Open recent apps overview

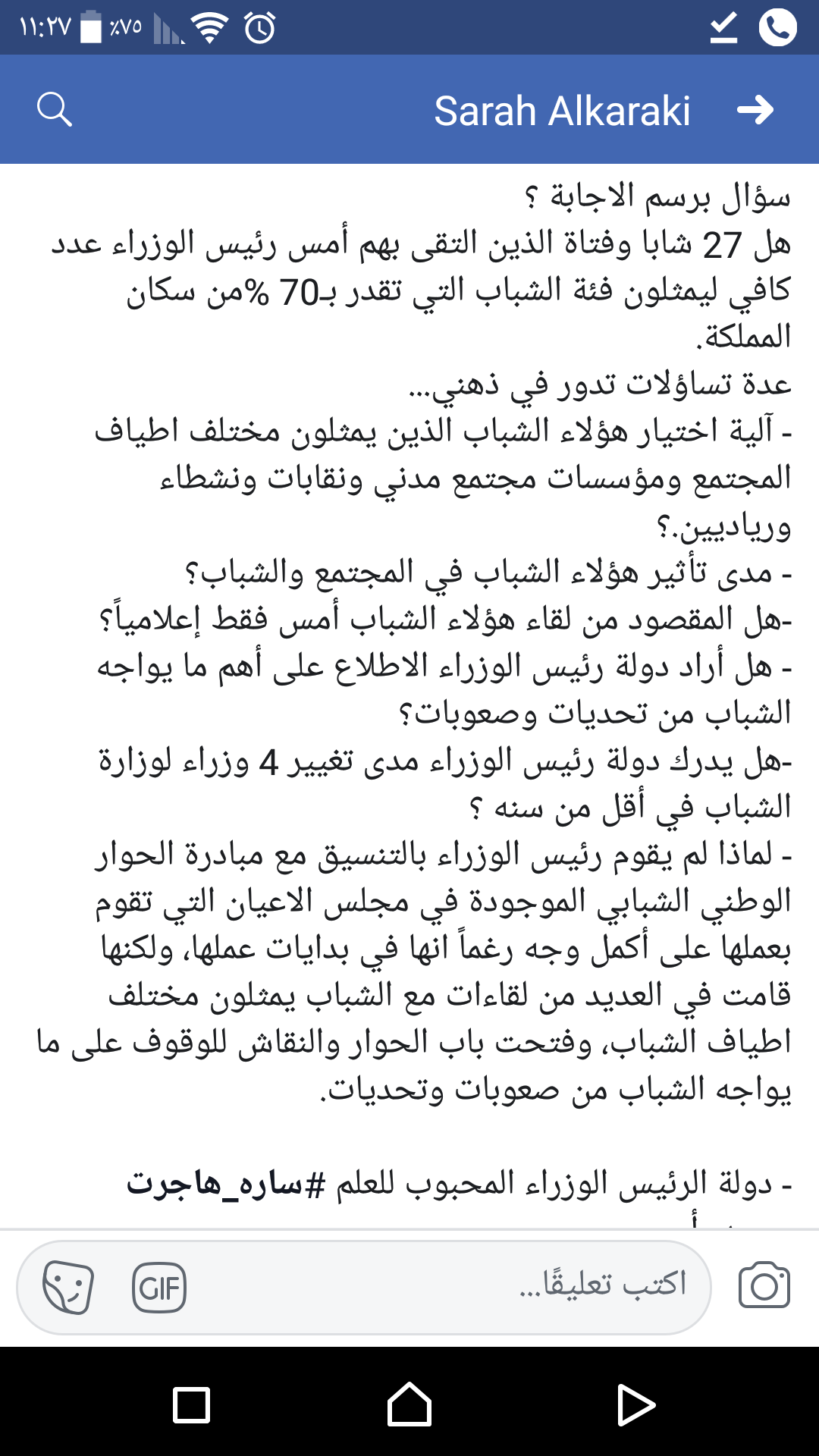[191, 1405]
